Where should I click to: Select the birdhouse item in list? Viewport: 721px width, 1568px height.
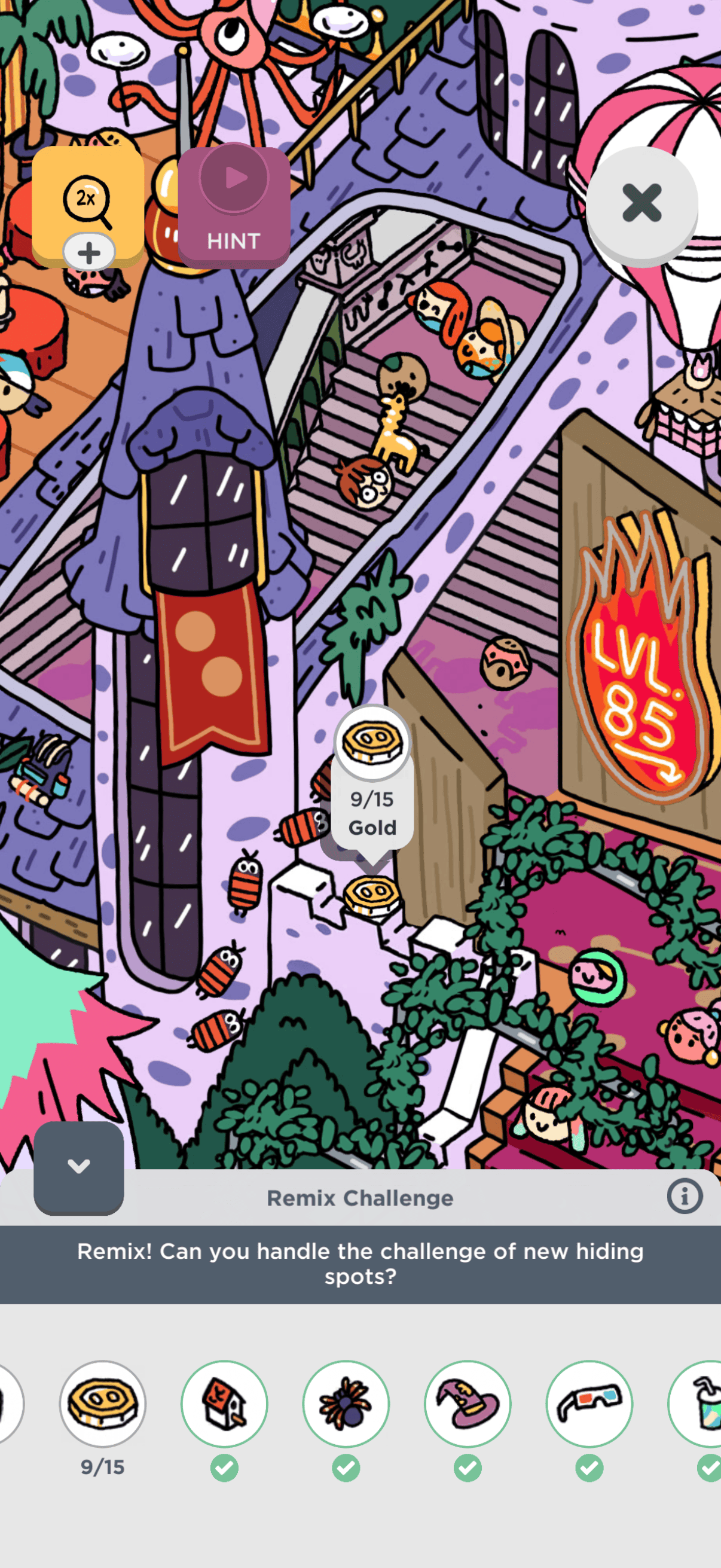[224, 1403]
